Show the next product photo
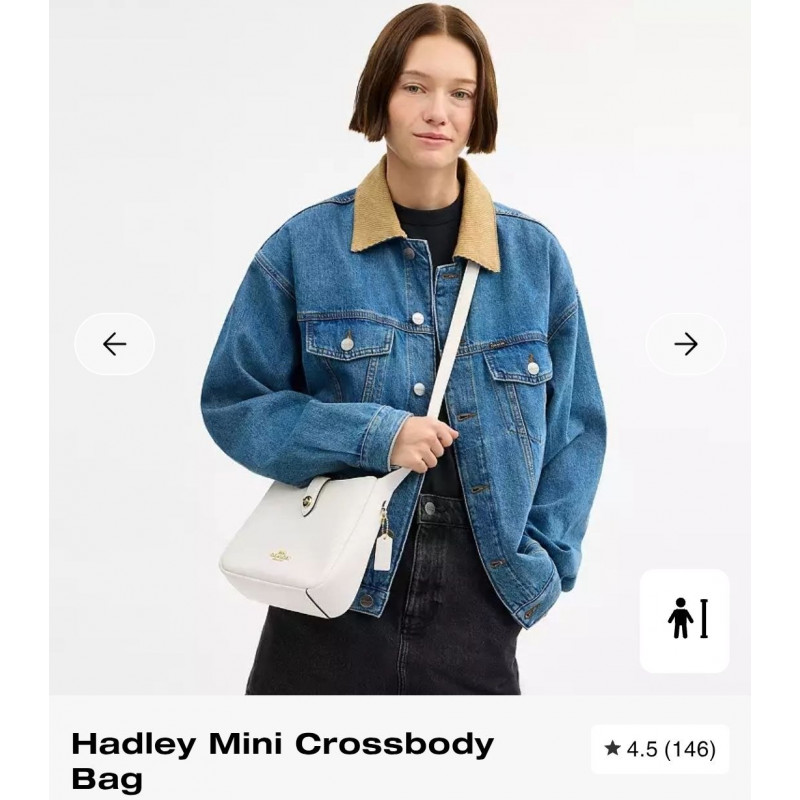This screenshot has height=800, width=800. click(x=685, y=344)
